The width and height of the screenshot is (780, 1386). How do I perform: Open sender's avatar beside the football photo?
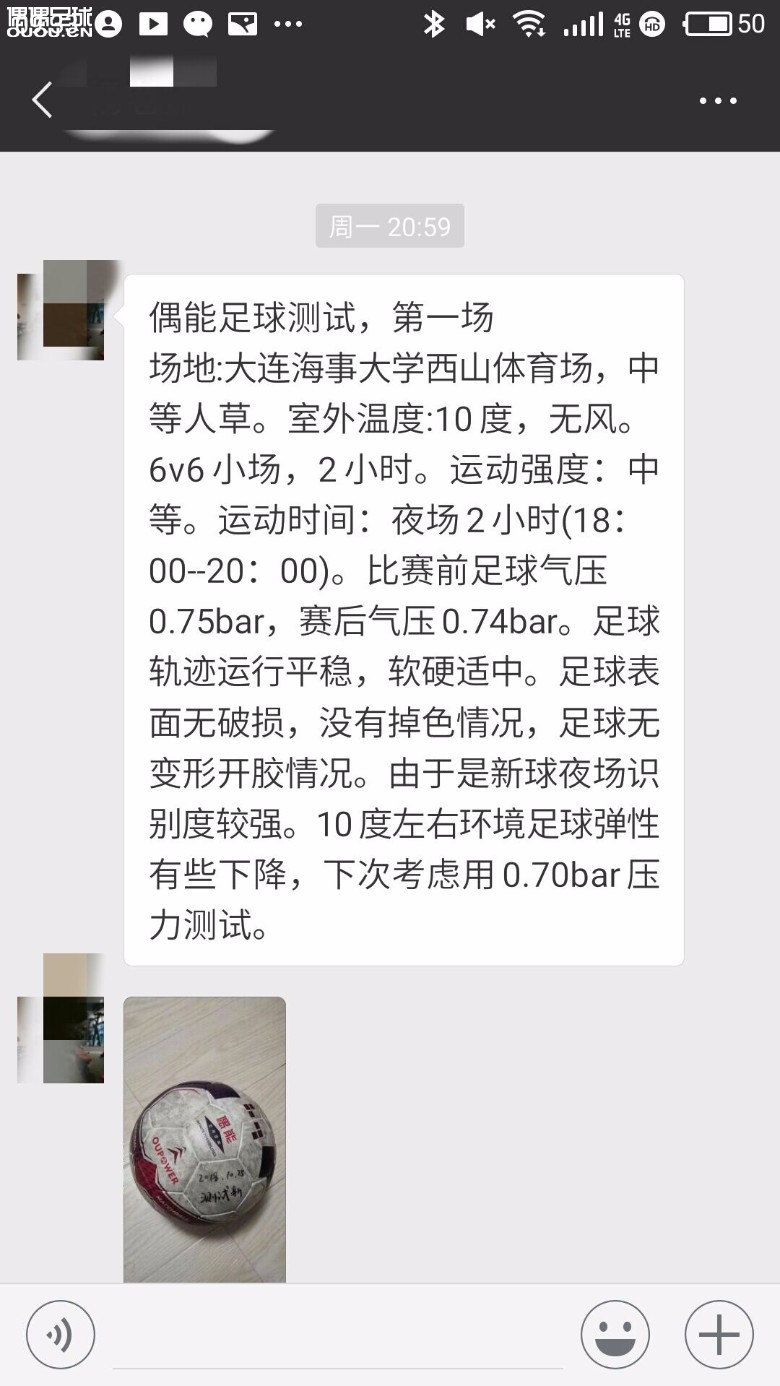pyautogui.click(x=61, y=1018)
